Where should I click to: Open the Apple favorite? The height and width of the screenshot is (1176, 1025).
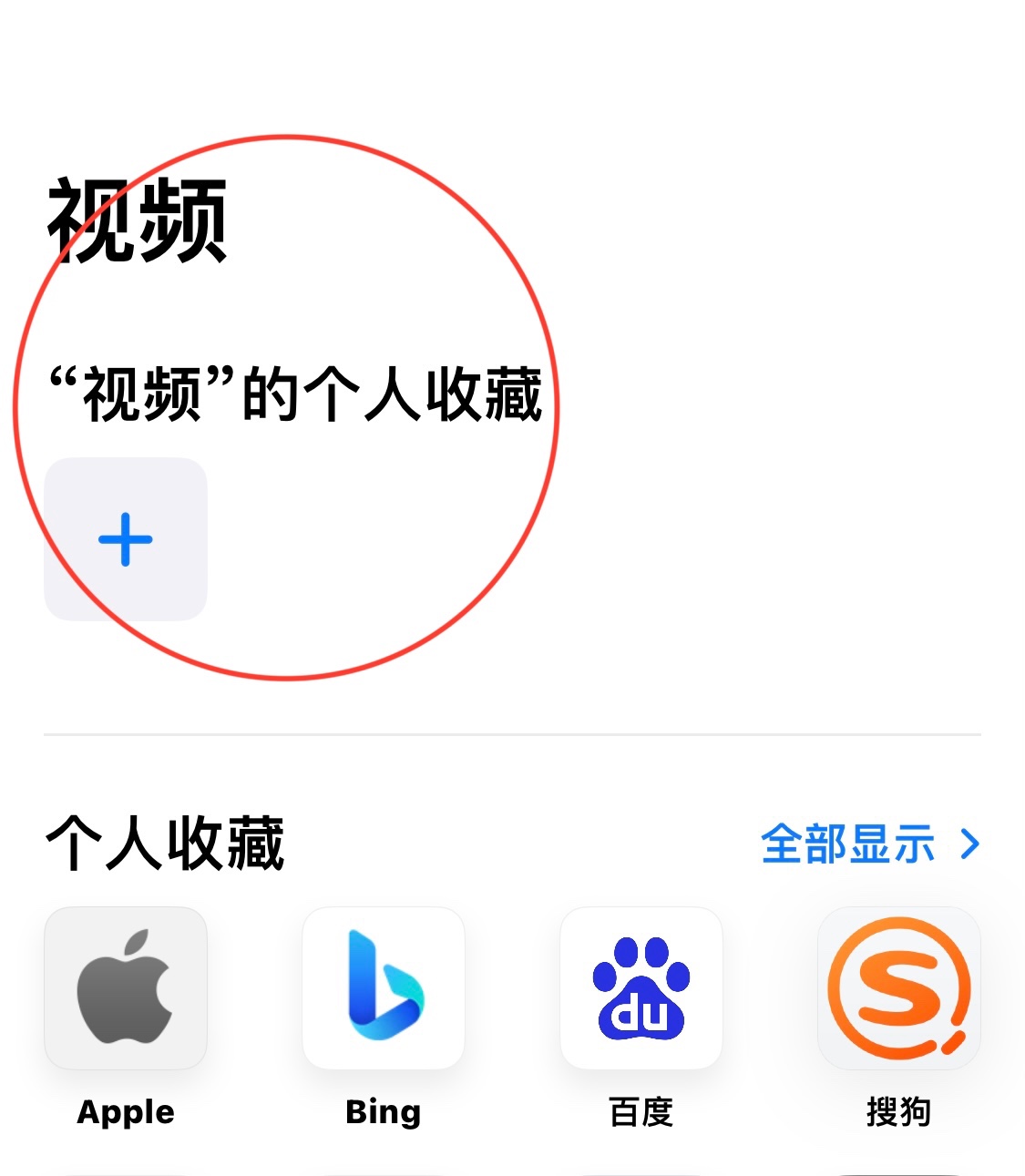click(126, 988)
